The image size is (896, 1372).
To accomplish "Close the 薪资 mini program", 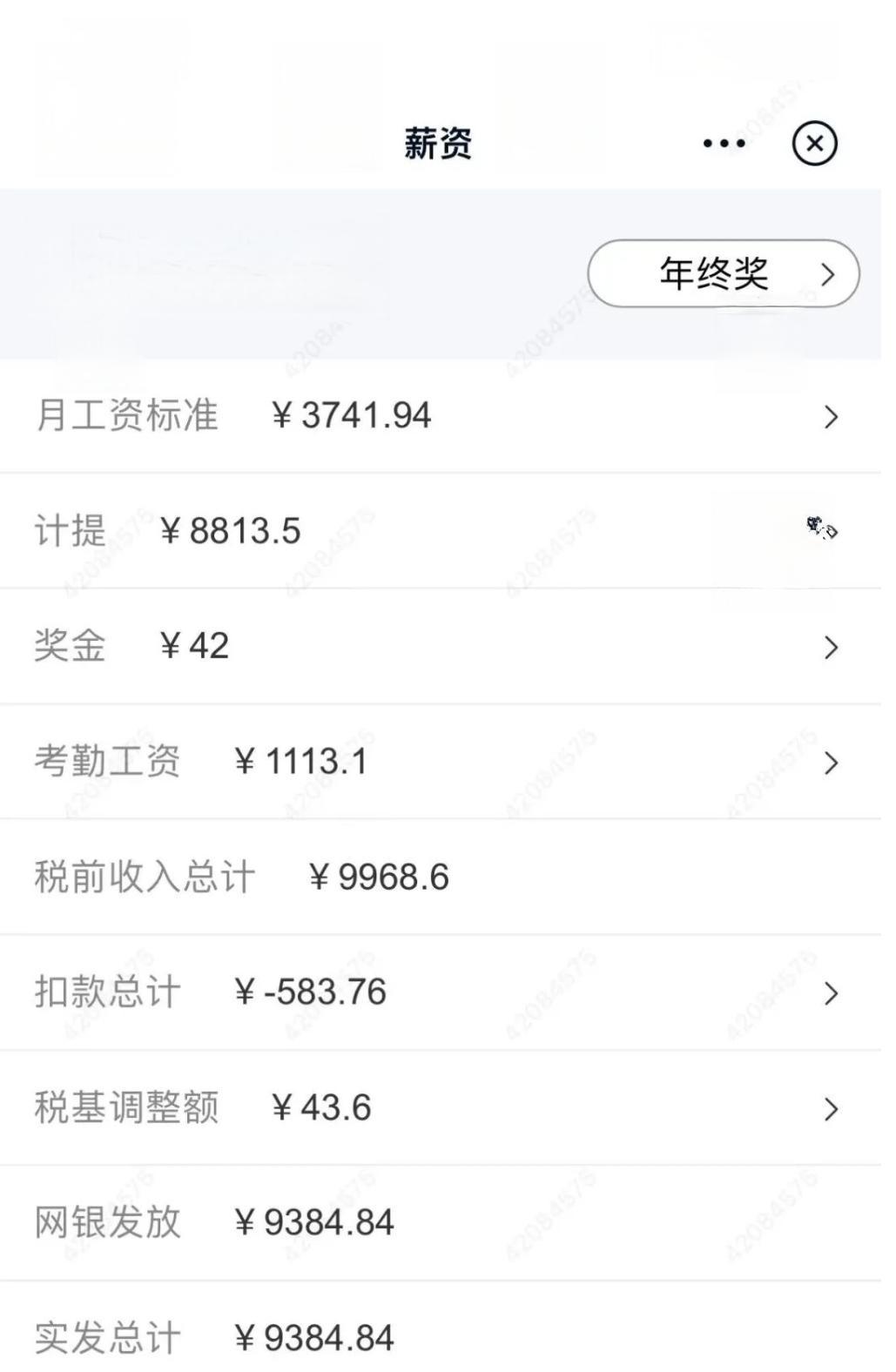I will click(x=814, y=144).
